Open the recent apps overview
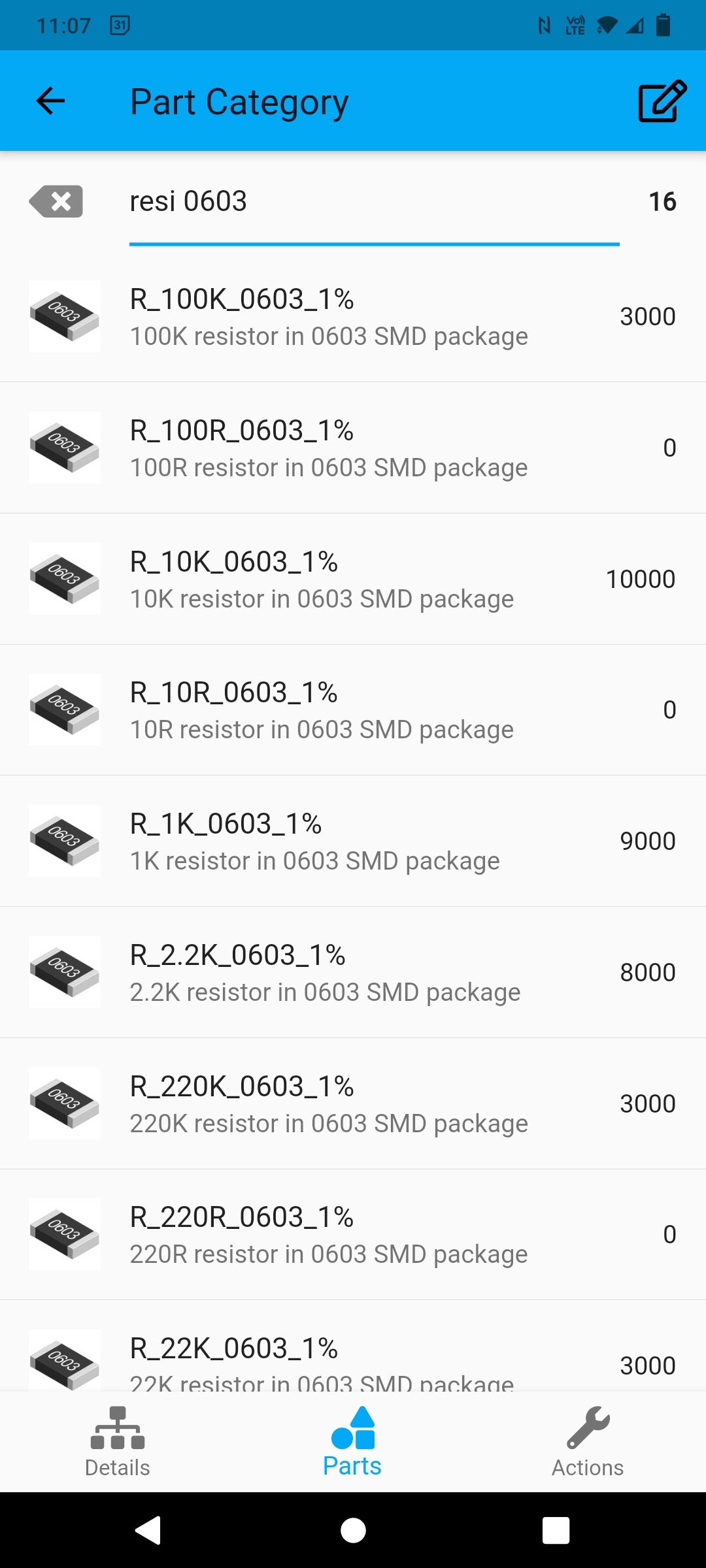Image resolution: width=706 pixels, height=1568 pixels. click(x=556, y=1530)
